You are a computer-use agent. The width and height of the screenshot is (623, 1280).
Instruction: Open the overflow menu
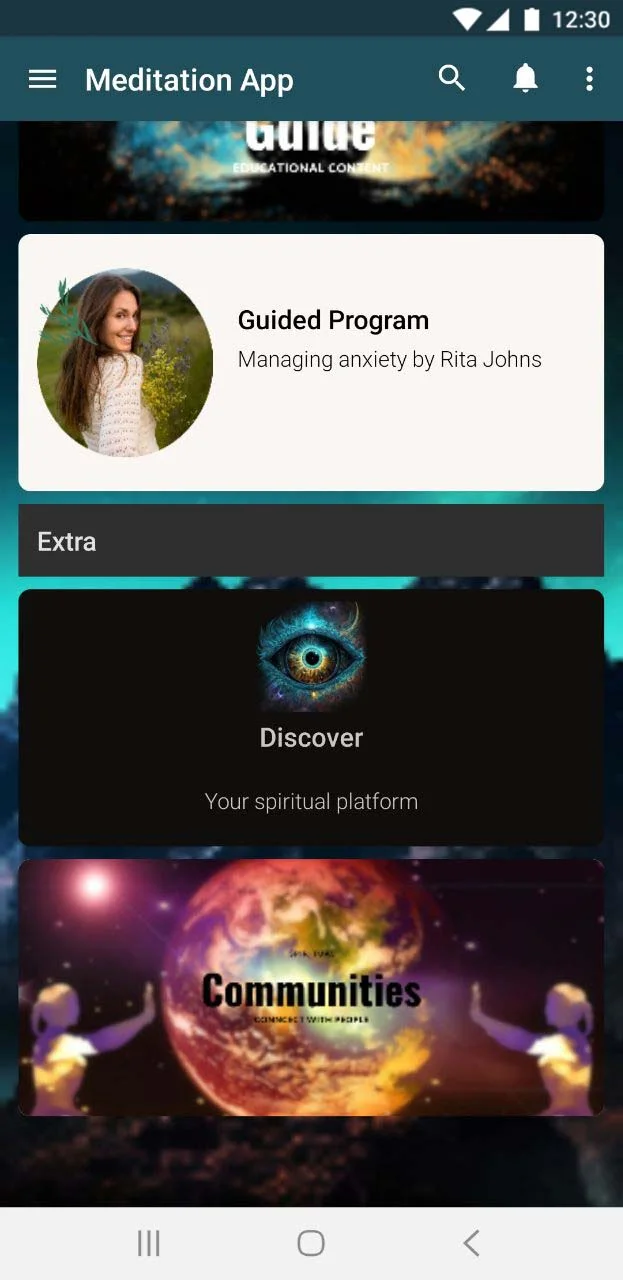[x=589, y=79]
